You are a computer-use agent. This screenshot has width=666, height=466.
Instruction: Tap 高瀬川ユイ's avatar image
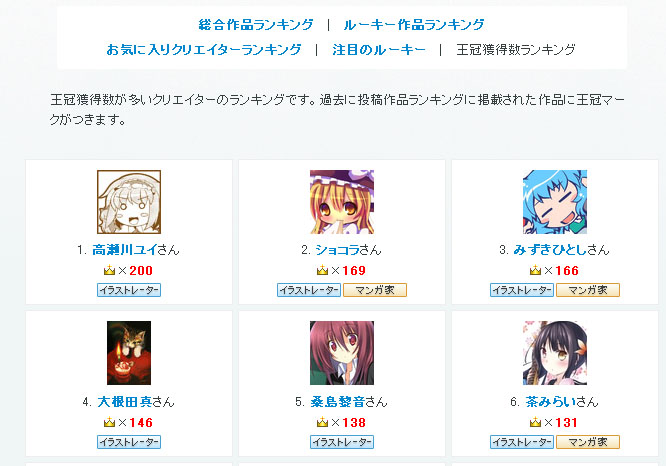tap(129, 202)
